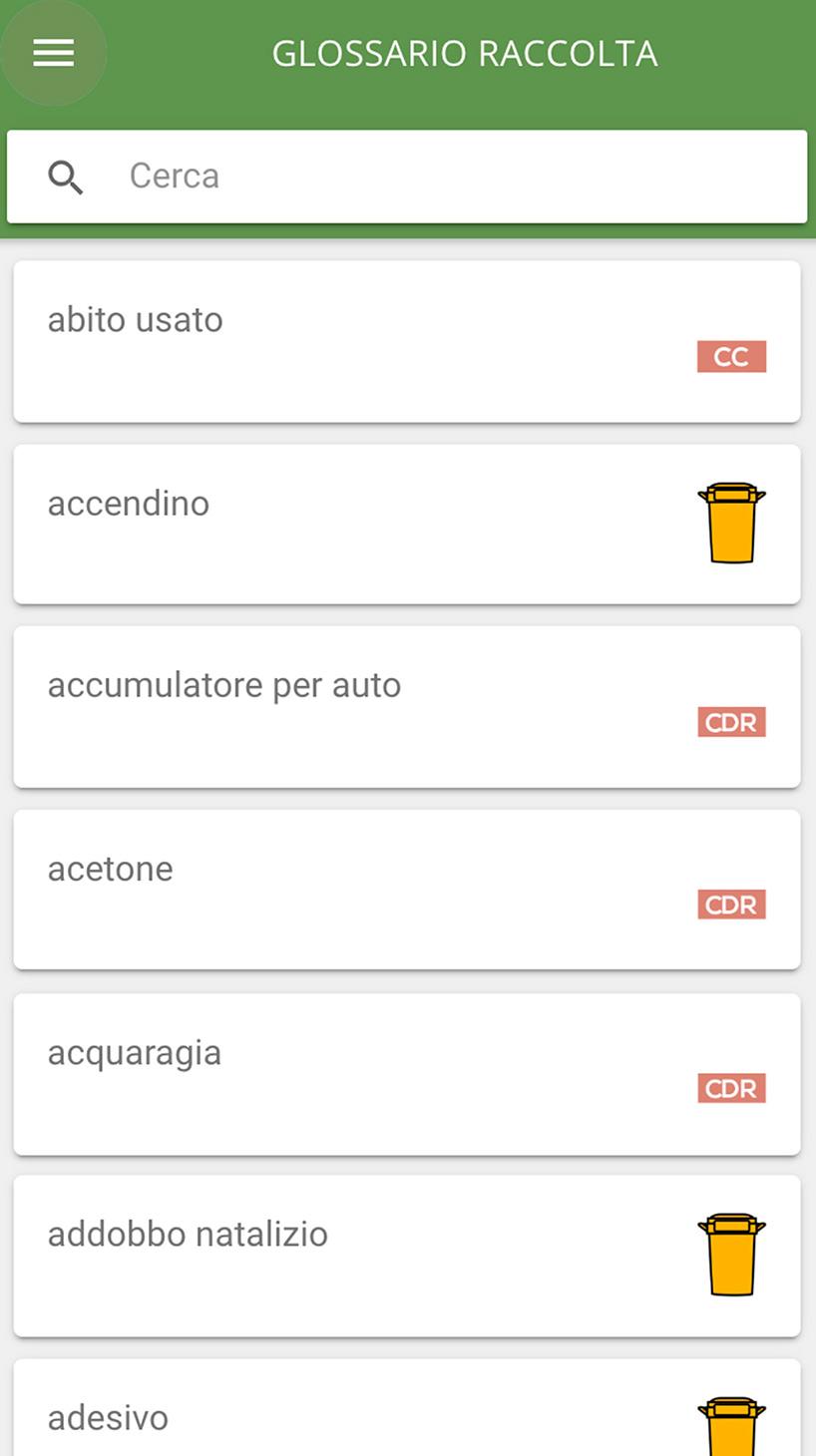This screenshot has height=1456, width=816.
Task: Open the hamburger navigation drawer menu
Action: [54, 53]
